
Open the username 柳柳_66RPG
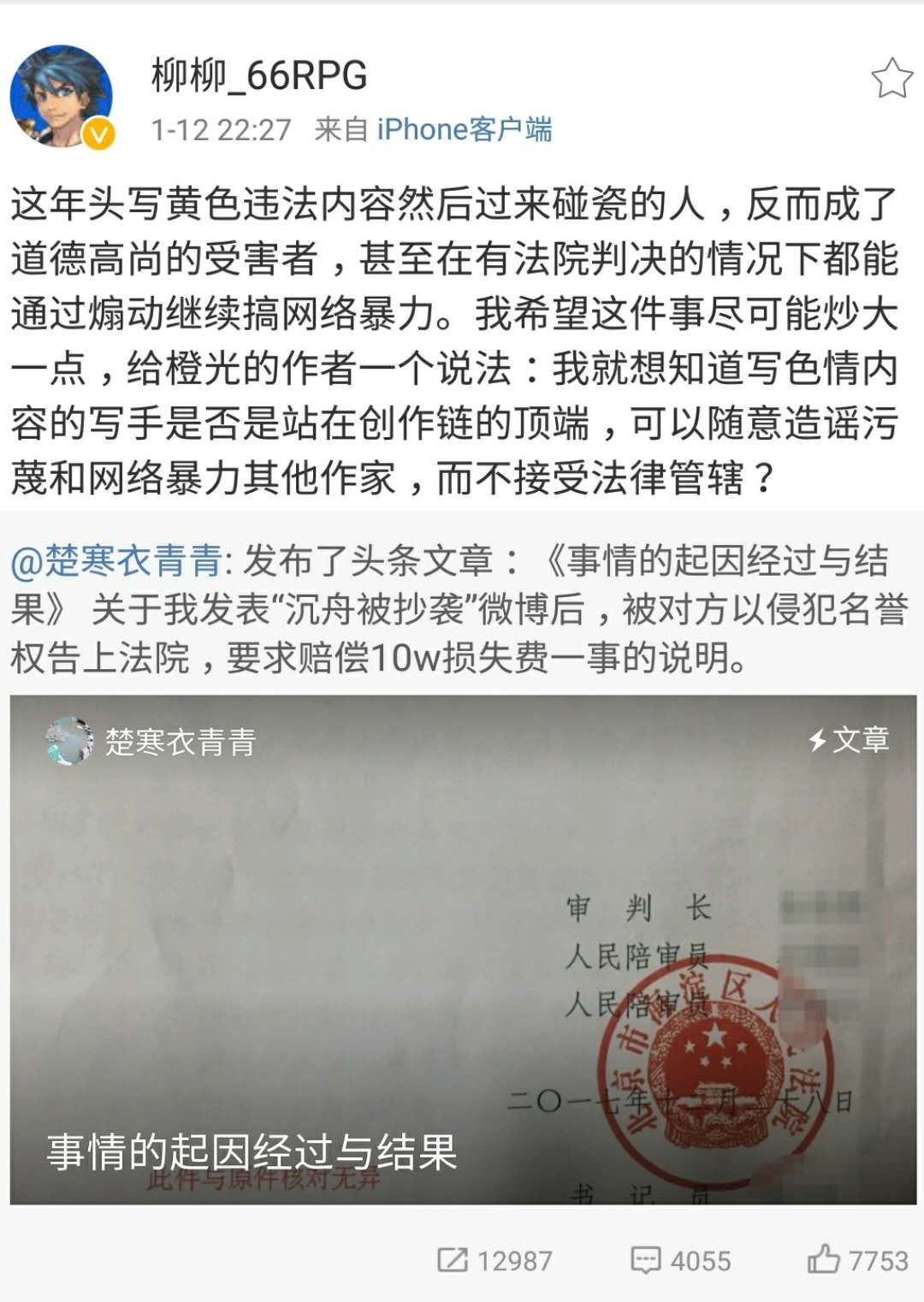(259, 75)
